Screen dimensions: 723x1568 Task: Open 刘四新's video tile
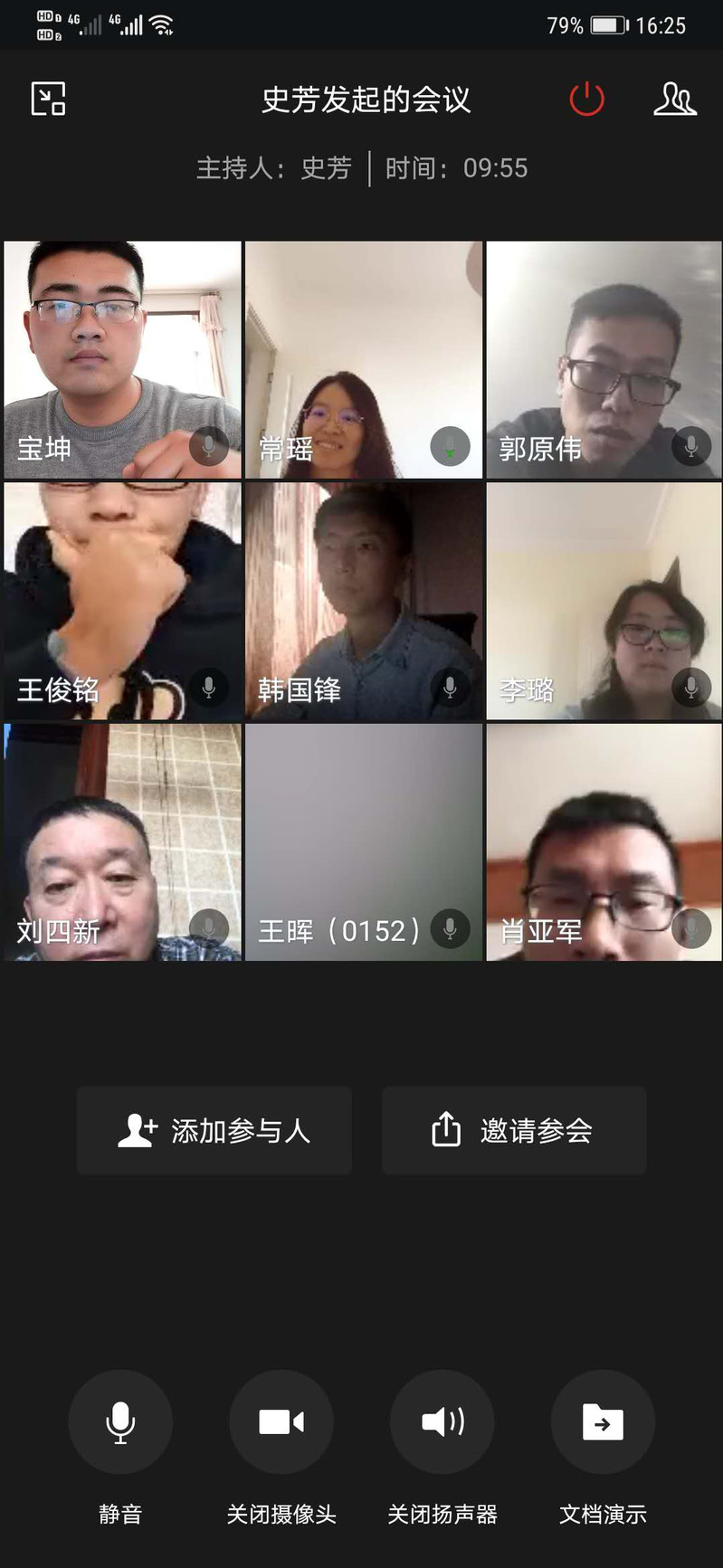coord(123,841)
